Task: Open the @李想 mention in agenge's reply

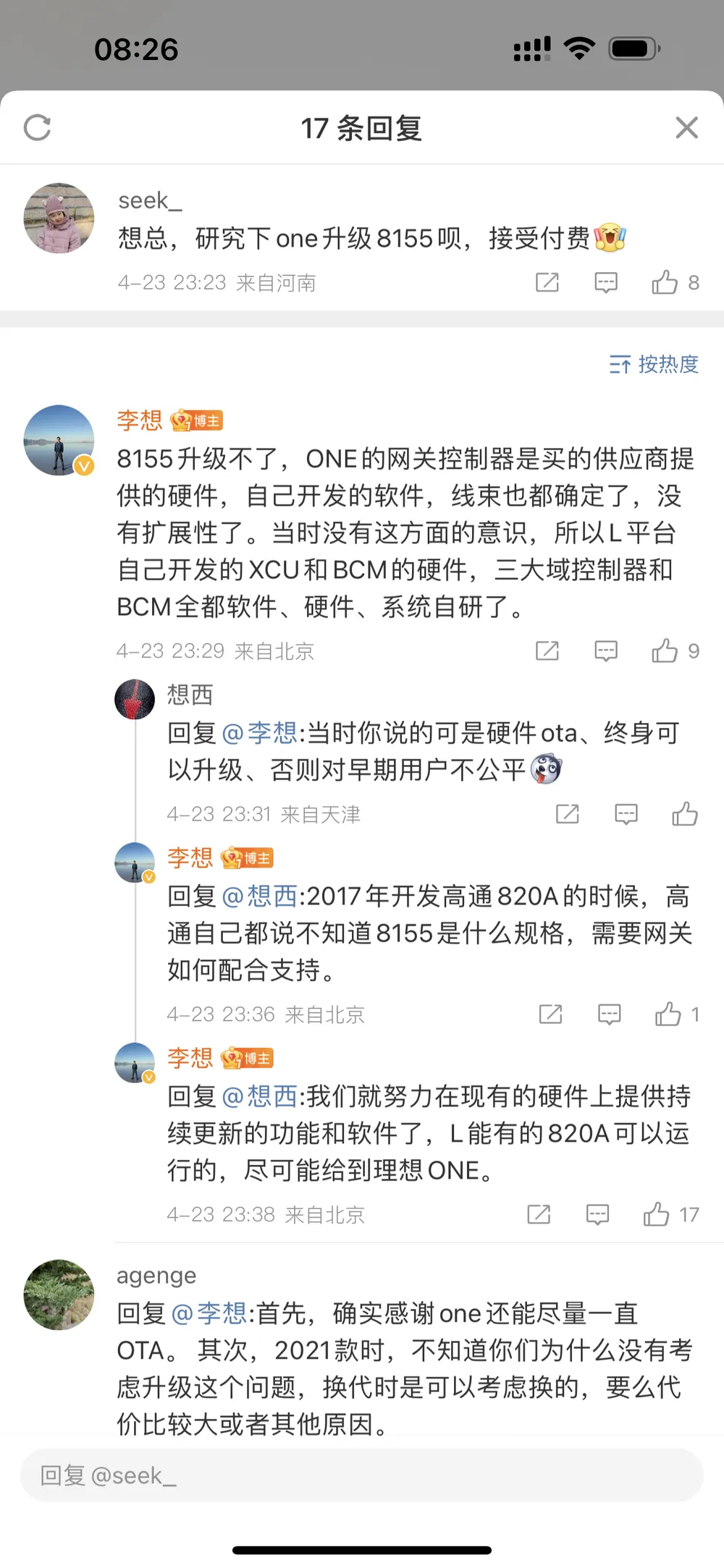Action: click(x=209, y=1313)
